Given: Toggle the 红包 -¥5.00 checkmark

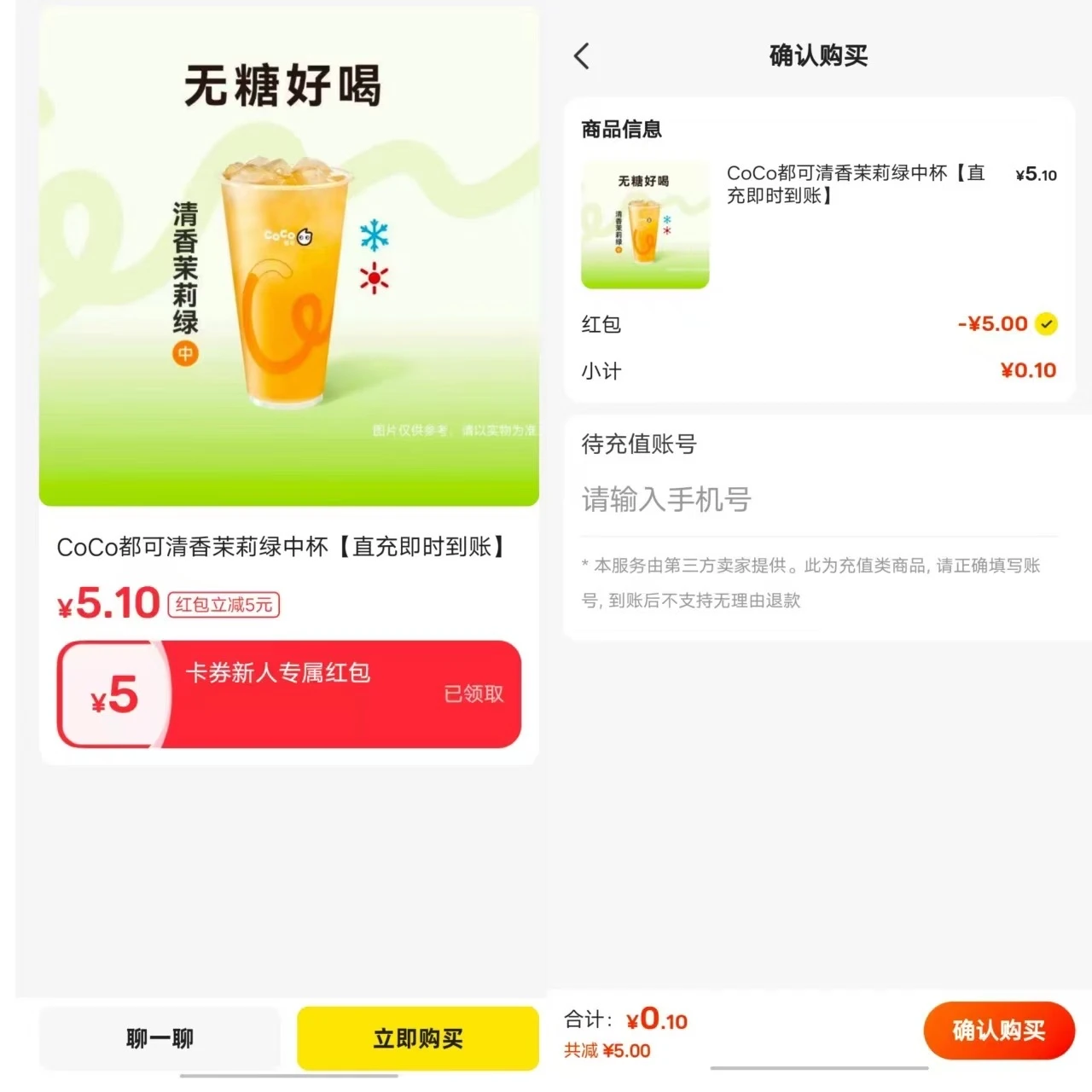Looking at the screenshot, I should point(1046,324).
